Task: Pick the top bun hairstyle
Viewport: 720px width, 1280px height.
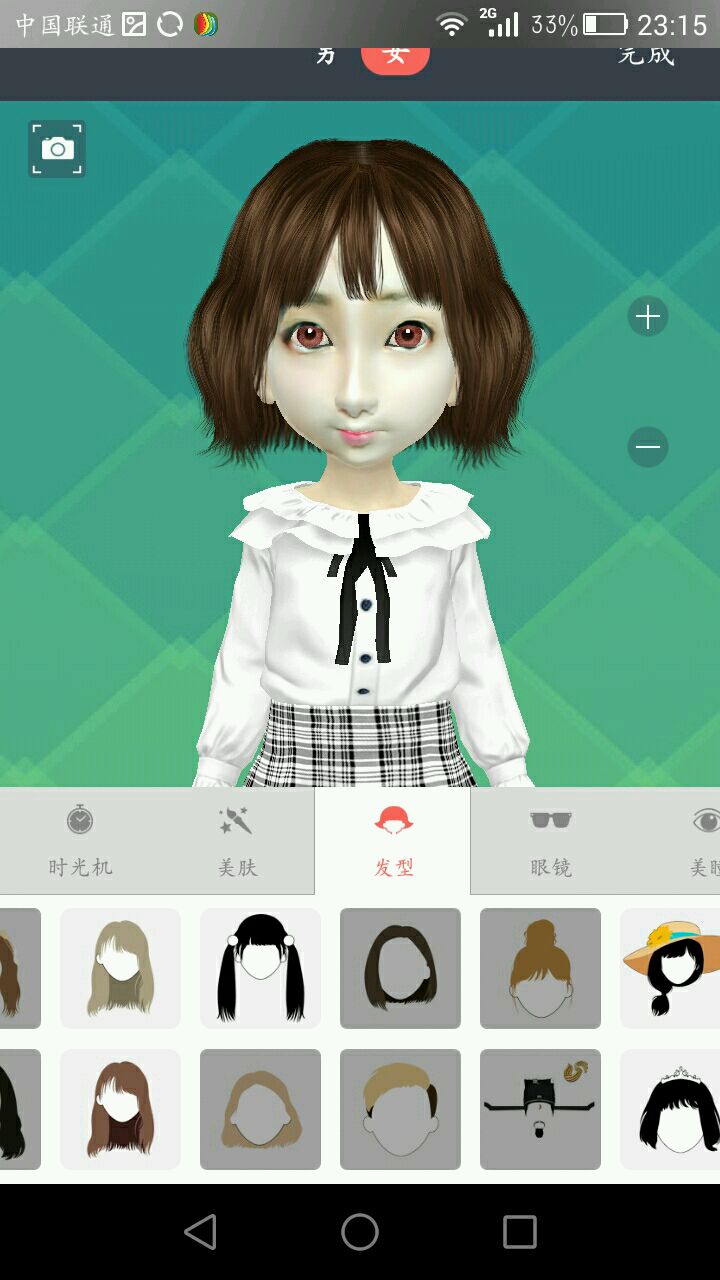Action: coord(540,968)
